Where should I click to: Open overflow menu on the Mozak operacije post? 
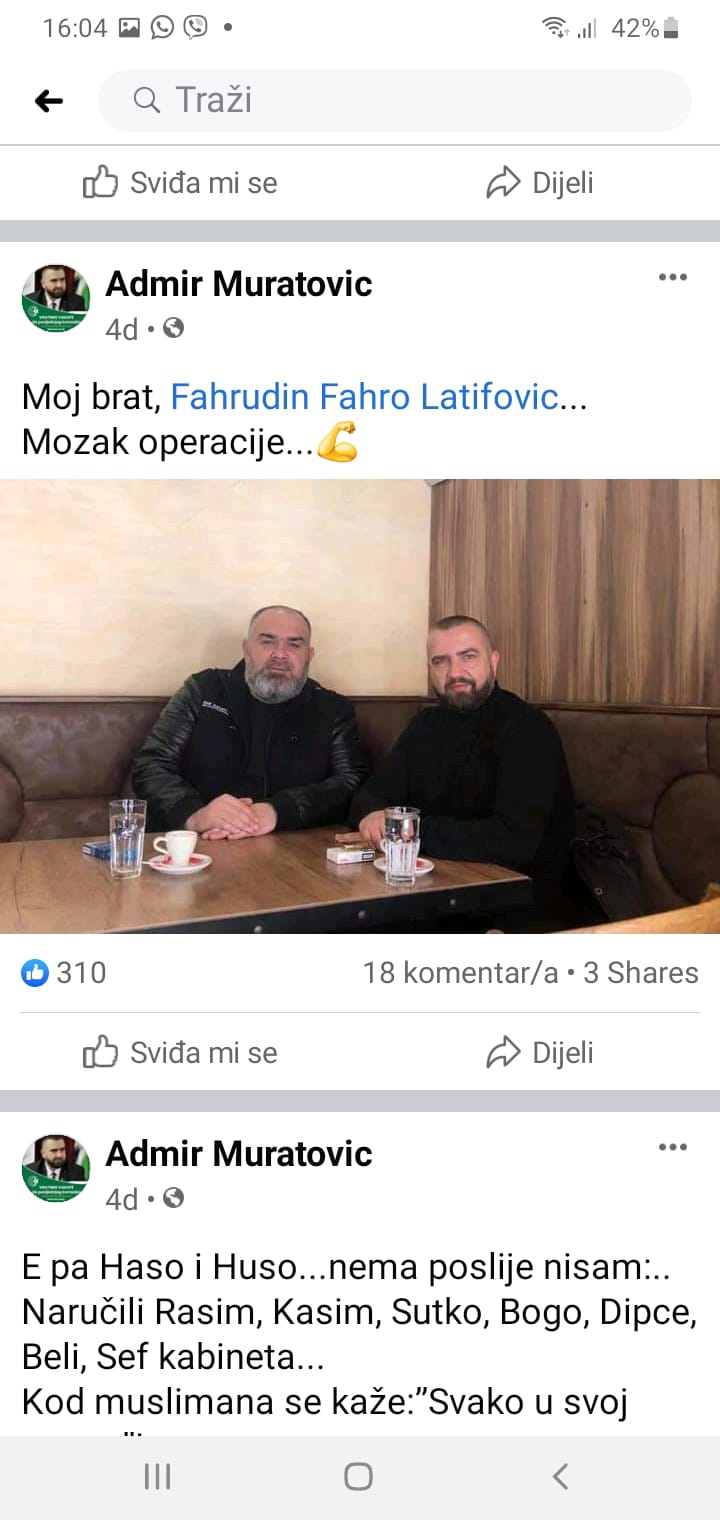tap(673, 277)
